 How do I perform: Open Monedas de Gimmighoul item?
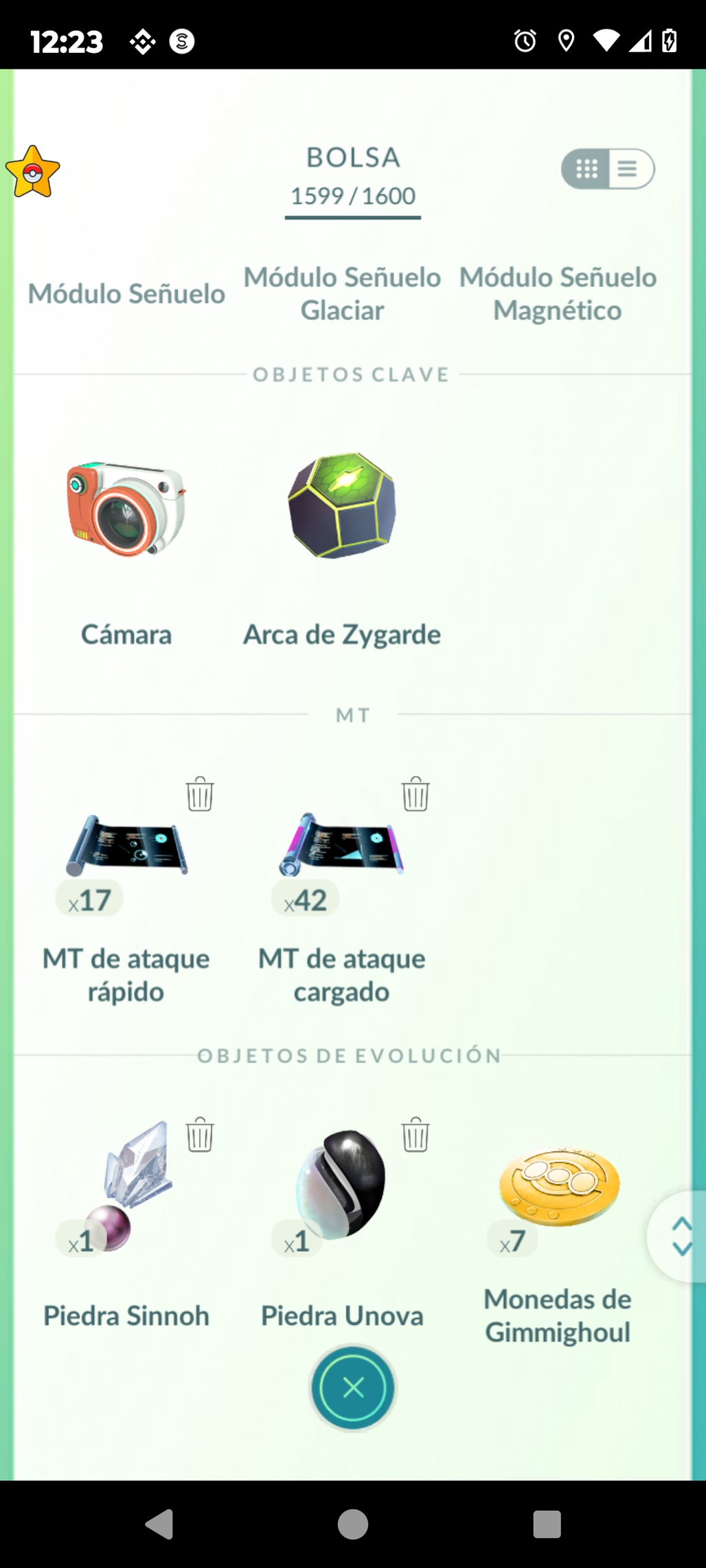point(559,1188)
